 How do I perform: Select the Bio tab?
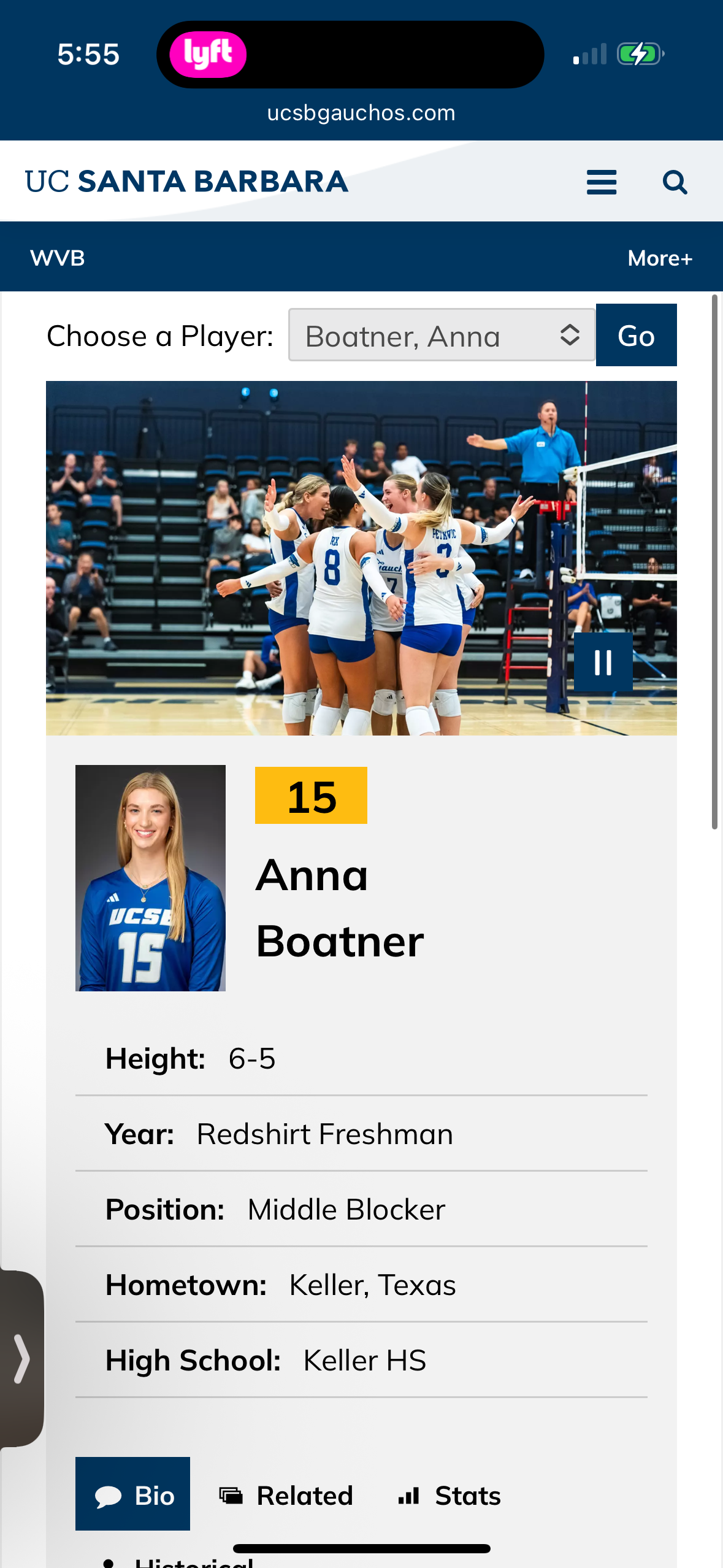132,1494
